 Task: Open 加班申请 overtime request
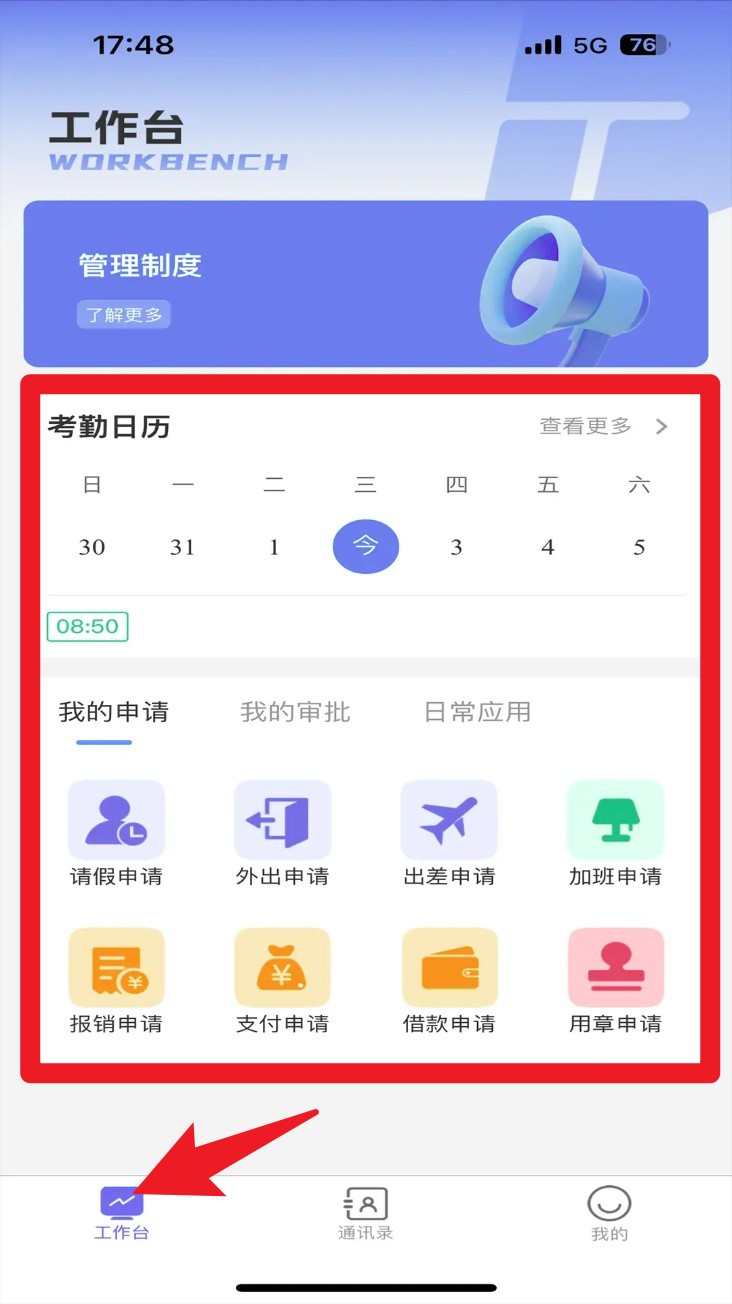(x=615, y=833)
